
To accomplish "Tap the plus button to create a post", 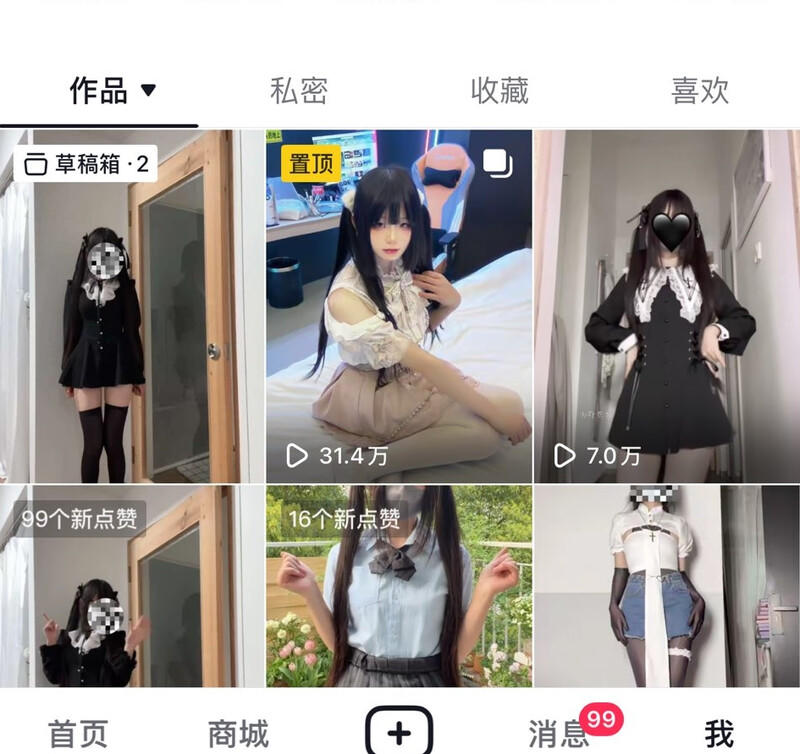I will tap(399, 731).
